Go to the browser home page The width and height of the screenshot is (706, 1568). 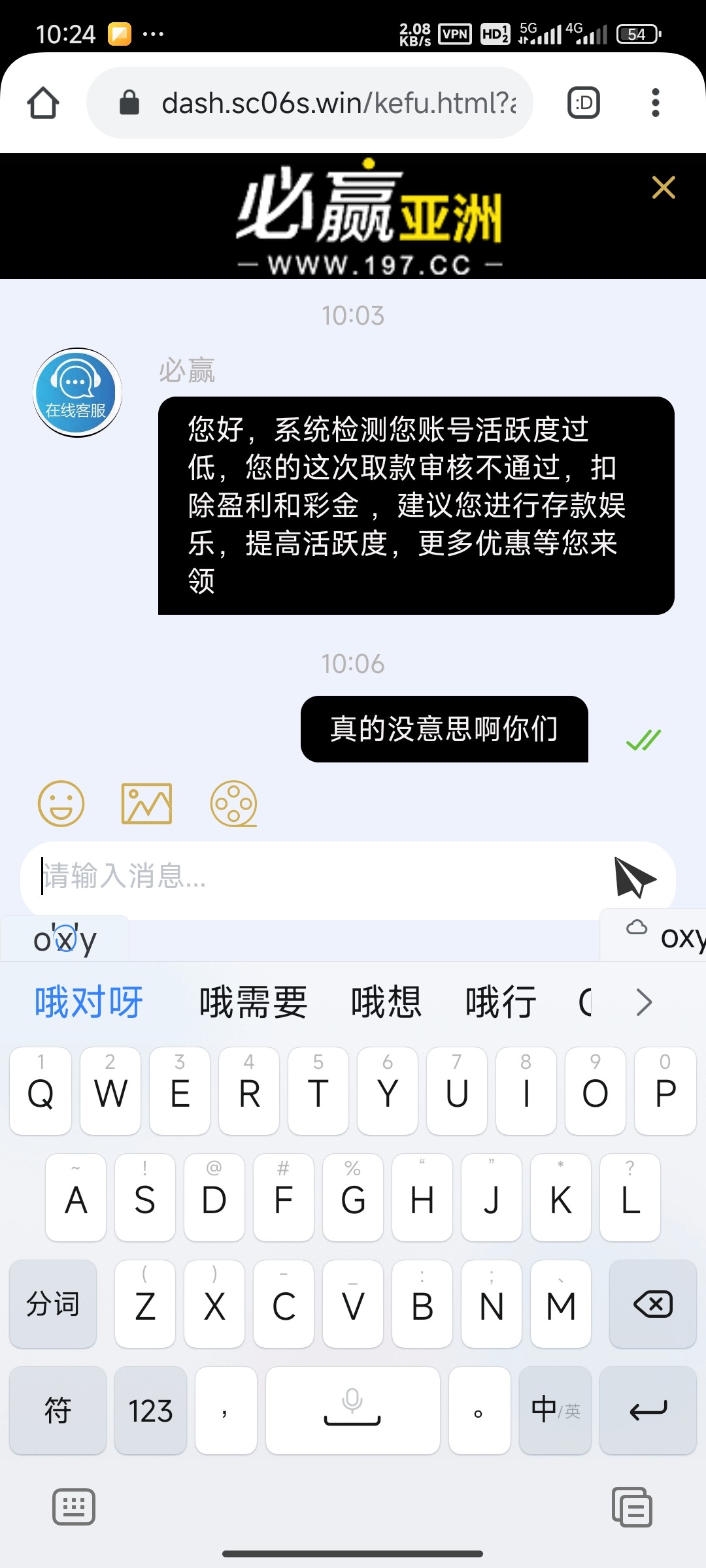point(43,103)
